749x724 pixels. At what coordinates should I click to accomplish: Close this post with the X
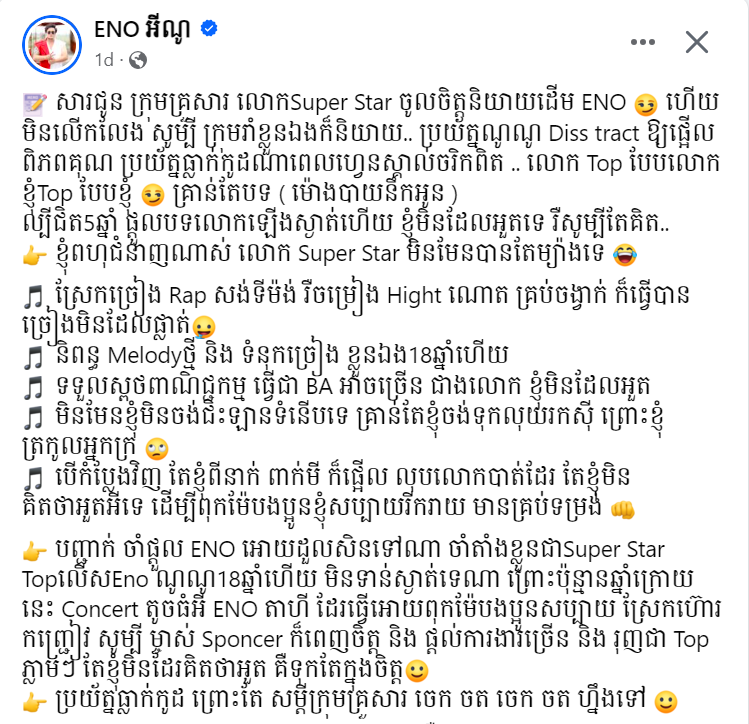(695, 42)
